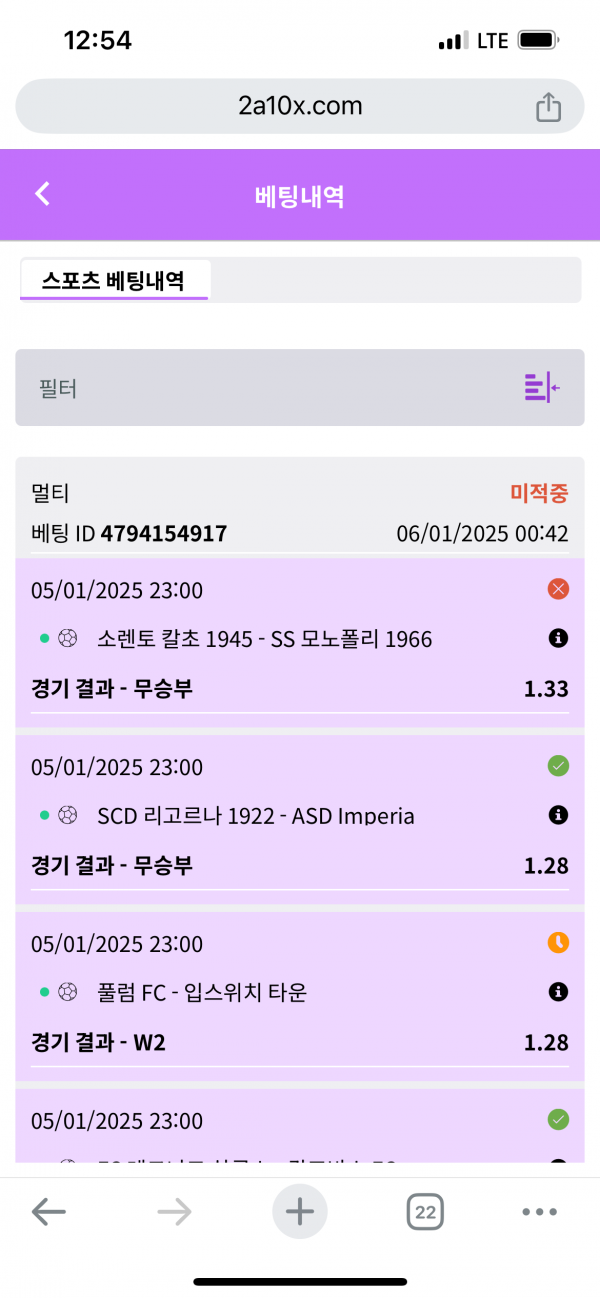The image size is (600, 1298).
Task: Navigate back in the browser toolbar
Action: (48, 1212)
